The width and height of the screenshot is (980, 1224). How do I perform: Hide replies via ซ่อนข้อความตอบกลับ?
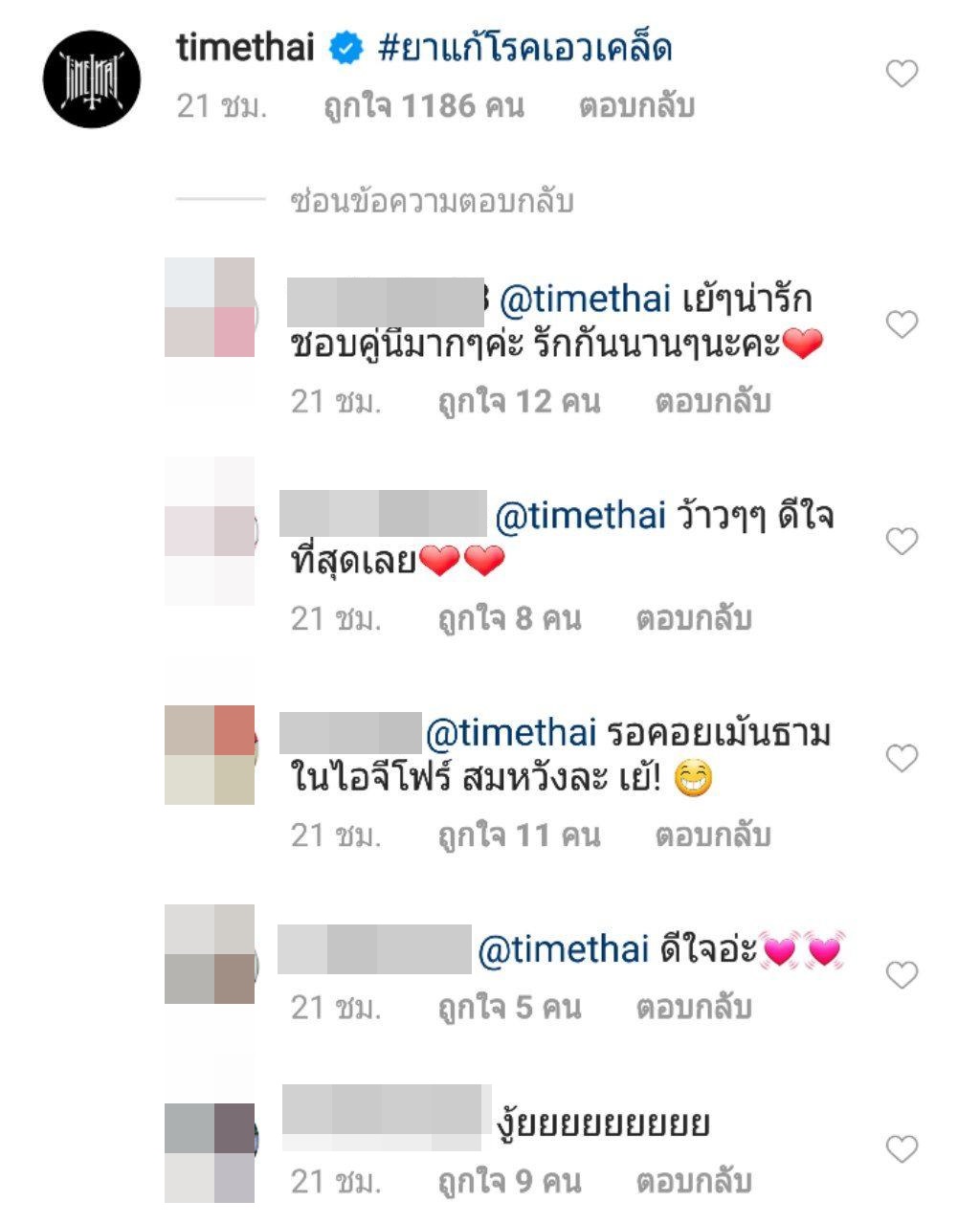point(432,202)
